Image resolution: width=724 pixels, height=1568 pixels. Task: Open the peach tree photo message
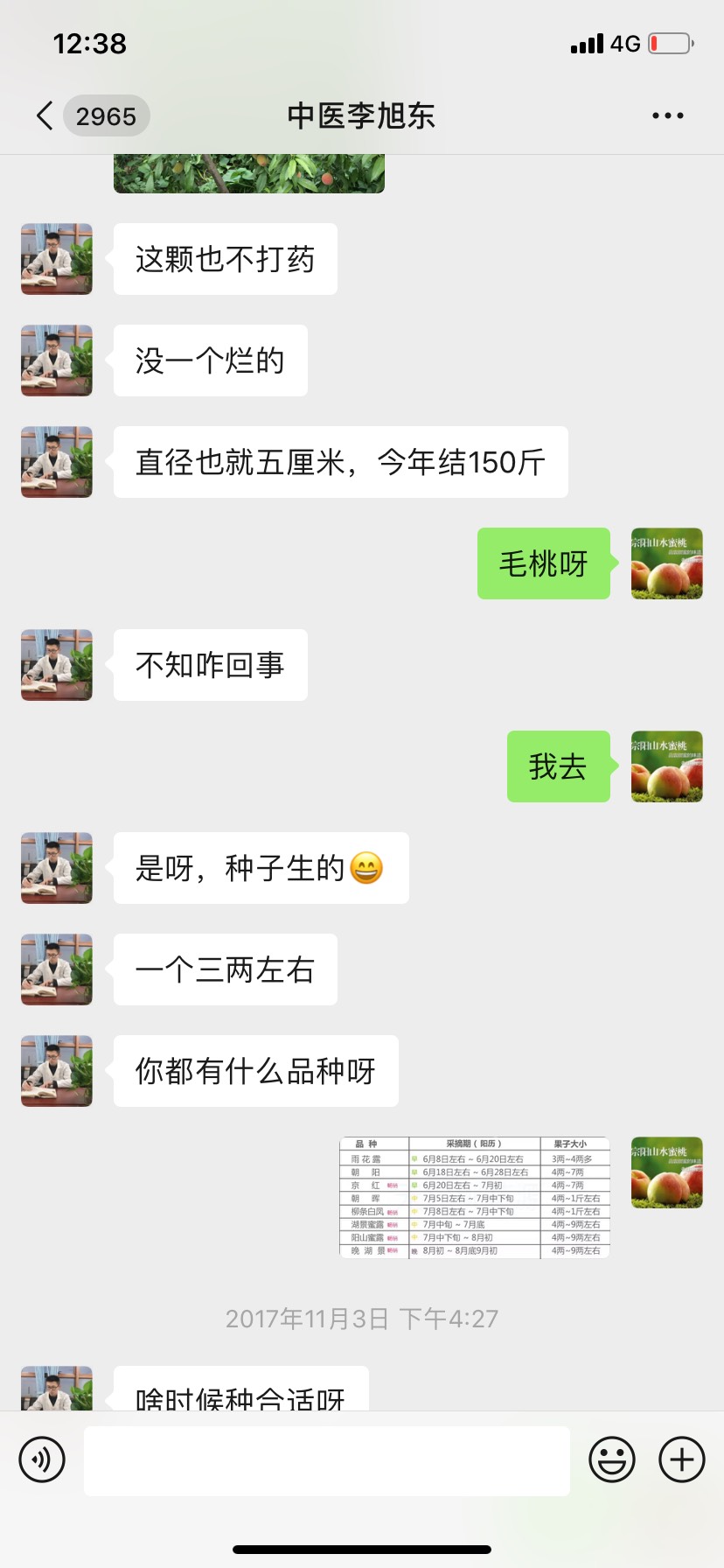(x=249, y=173)
